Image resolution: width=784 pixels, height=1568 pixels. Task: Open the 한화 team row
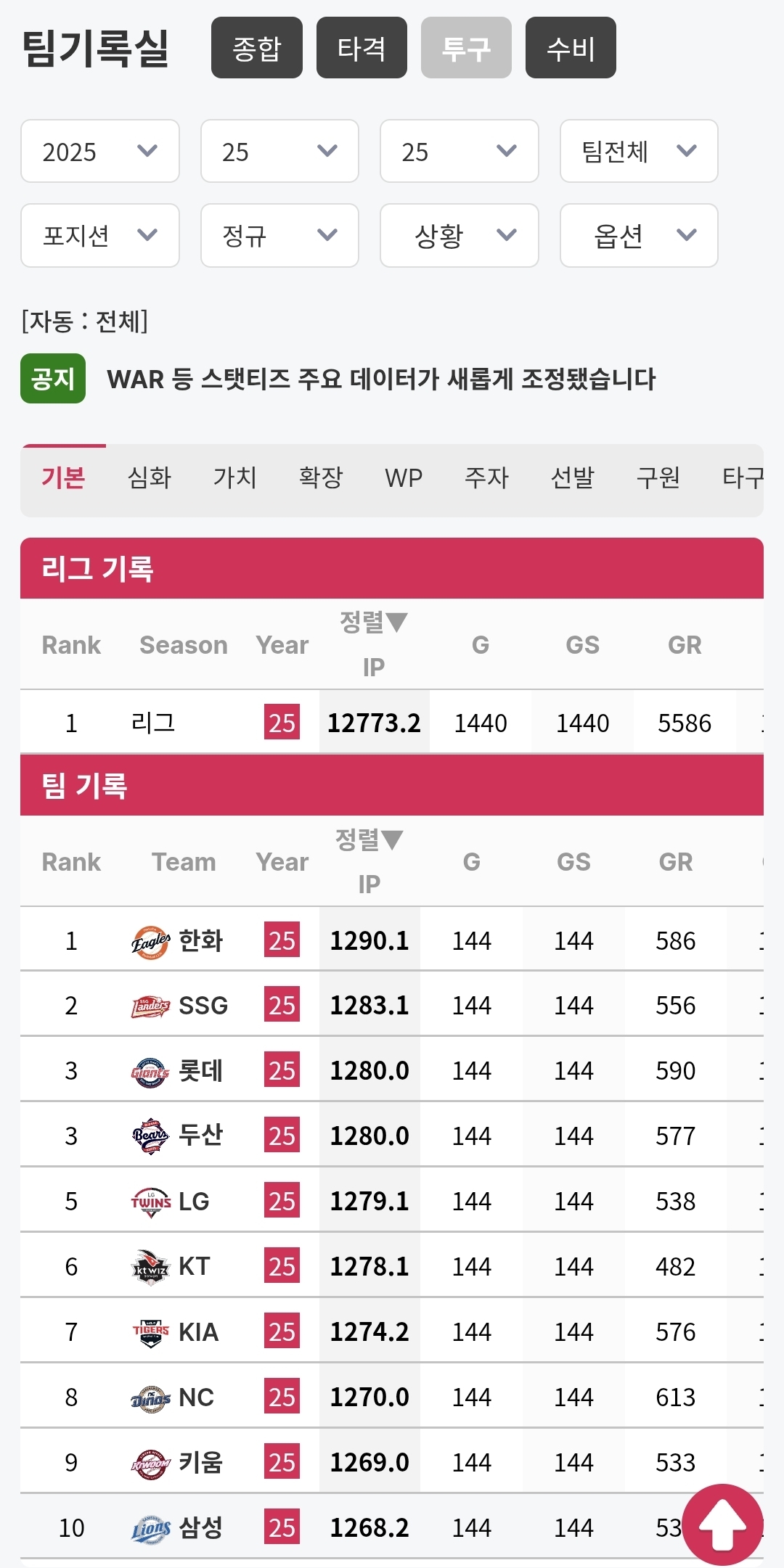[x=200, y=941]
